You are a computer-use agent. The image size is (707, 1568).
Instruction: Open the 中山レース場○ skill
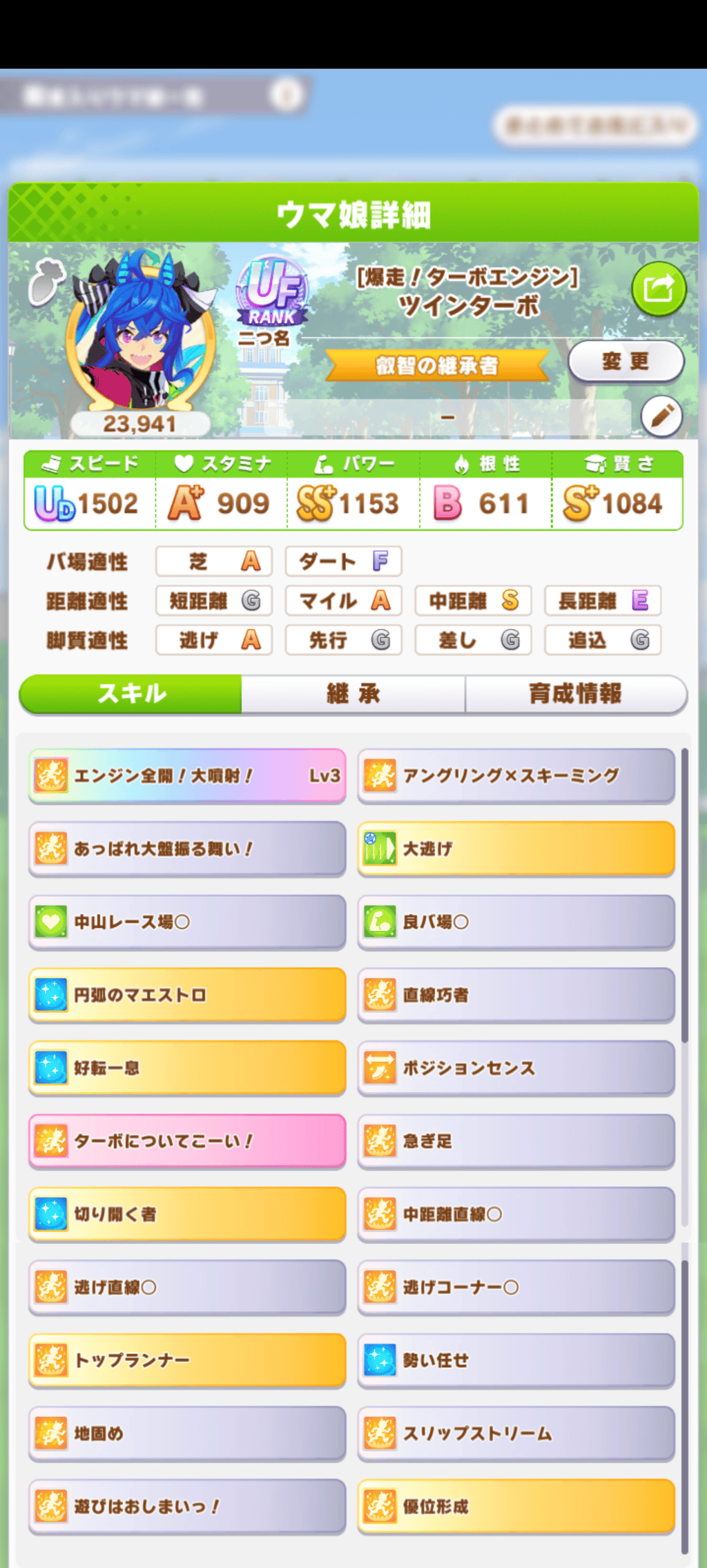coord(187,922)
